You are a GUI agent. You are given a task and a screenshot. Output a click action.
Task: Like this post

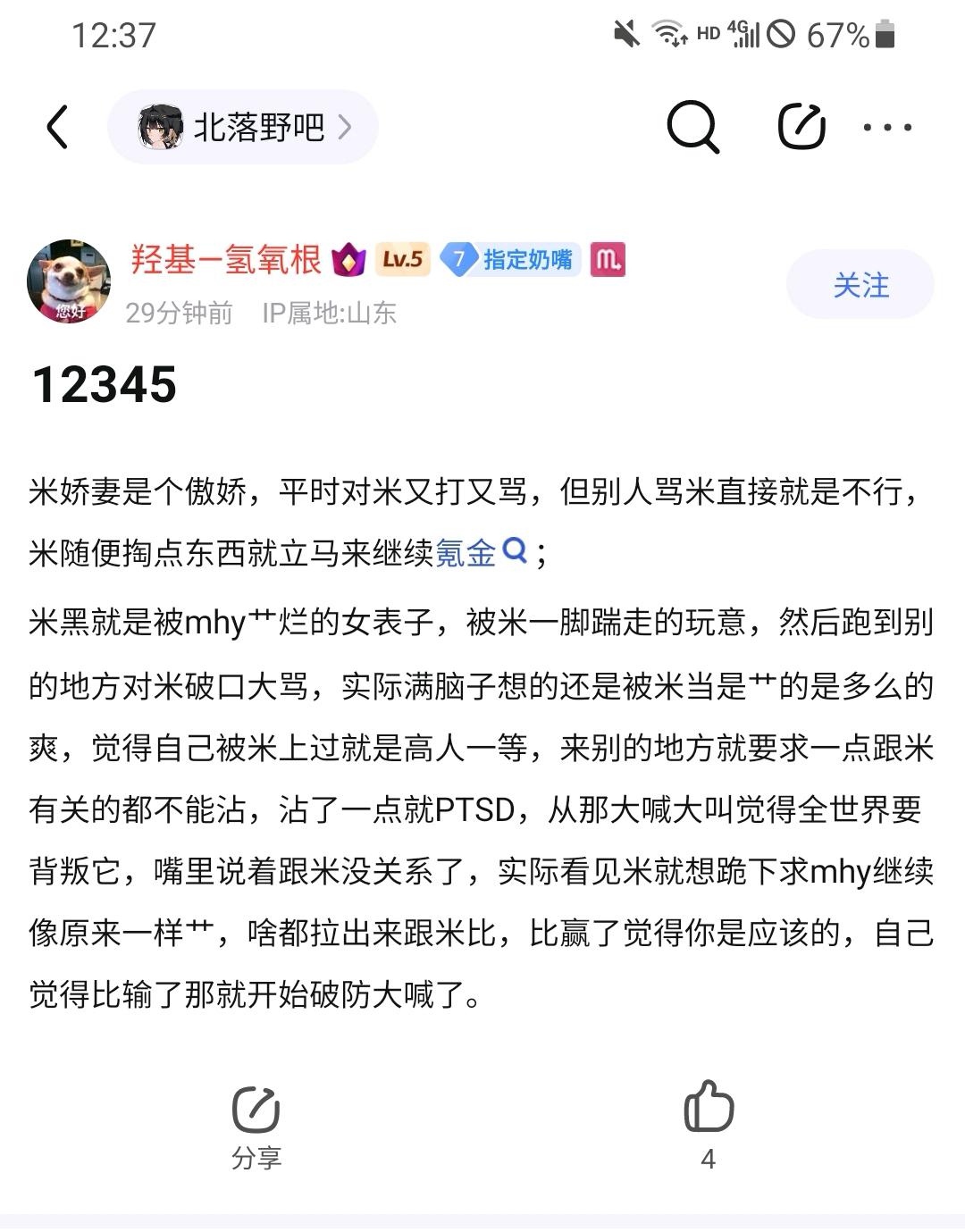click(x=709, y=1124)
